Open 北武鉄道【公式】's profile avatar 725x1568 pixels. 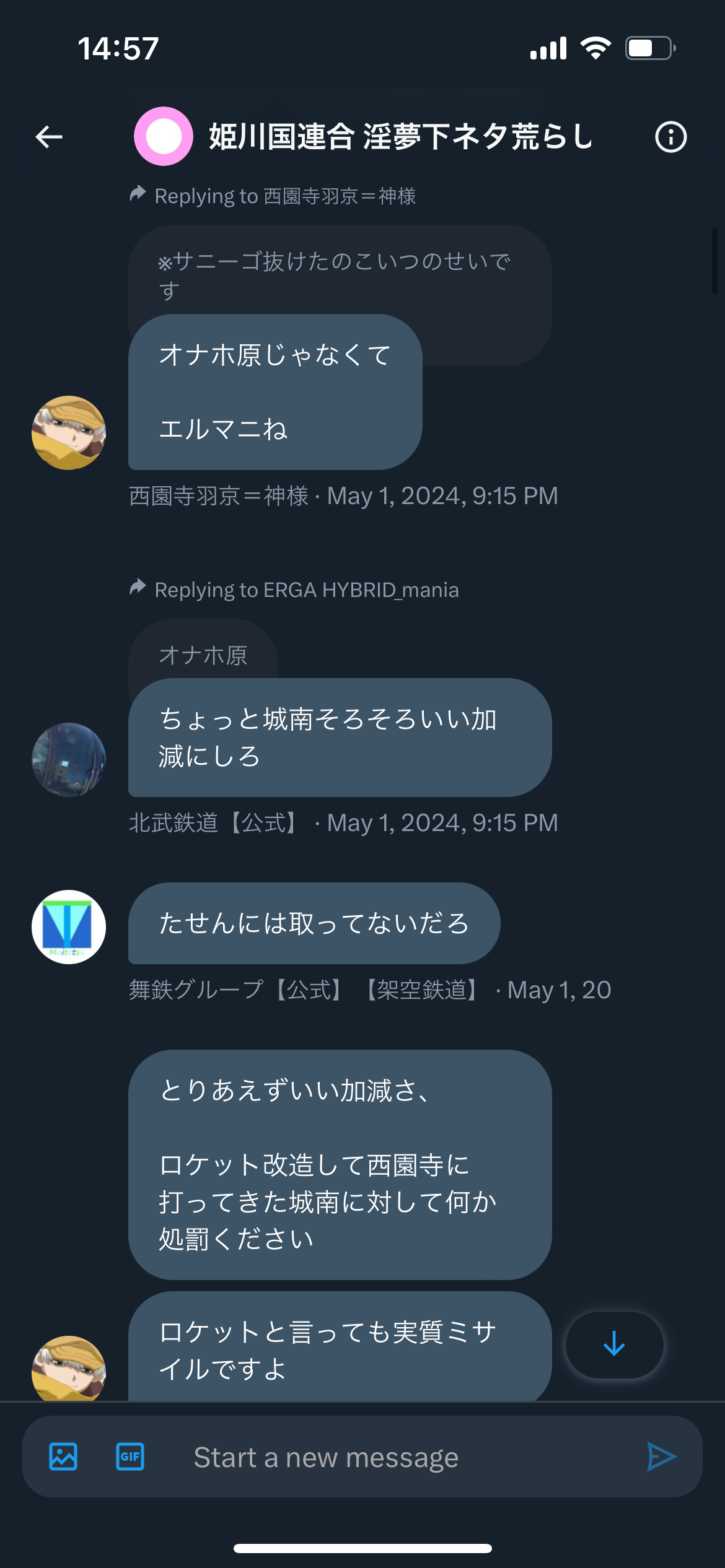[69, 760]
